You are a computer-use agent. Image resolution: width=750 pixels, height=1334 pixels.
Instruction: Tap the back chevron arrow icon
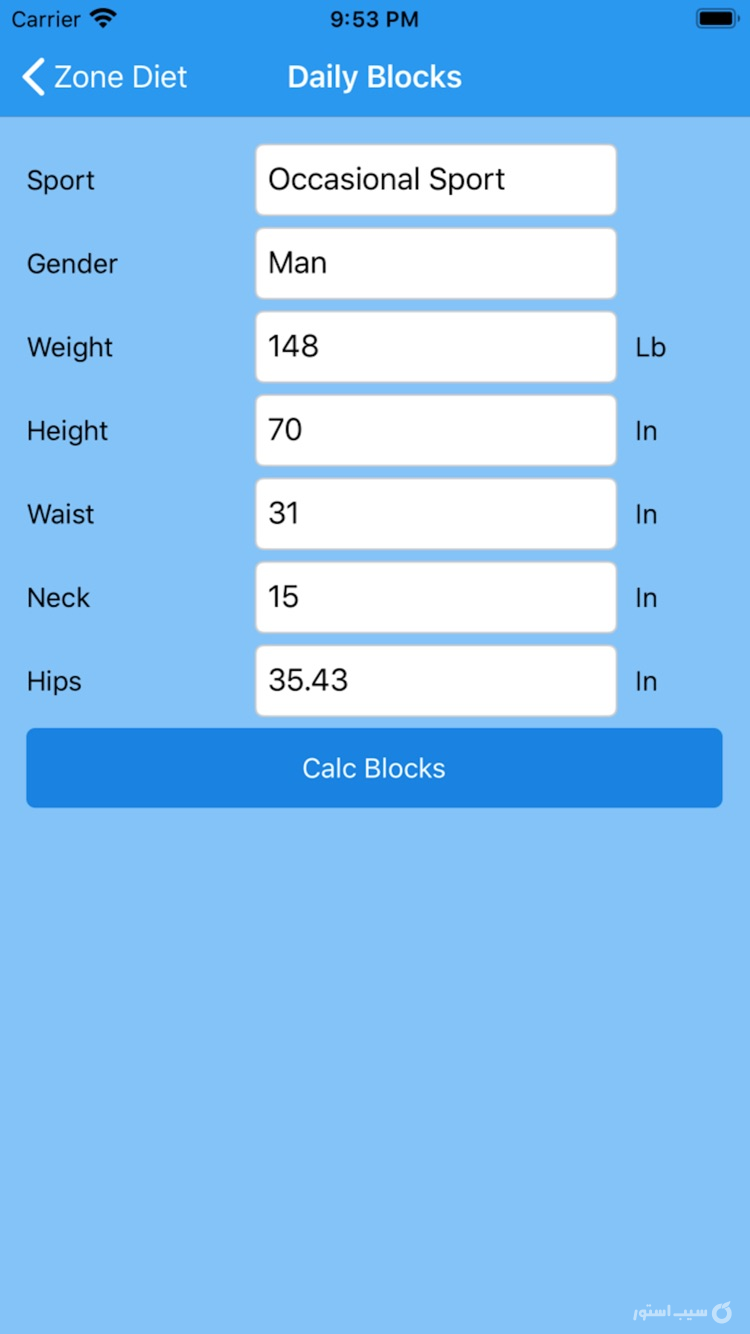31,76
